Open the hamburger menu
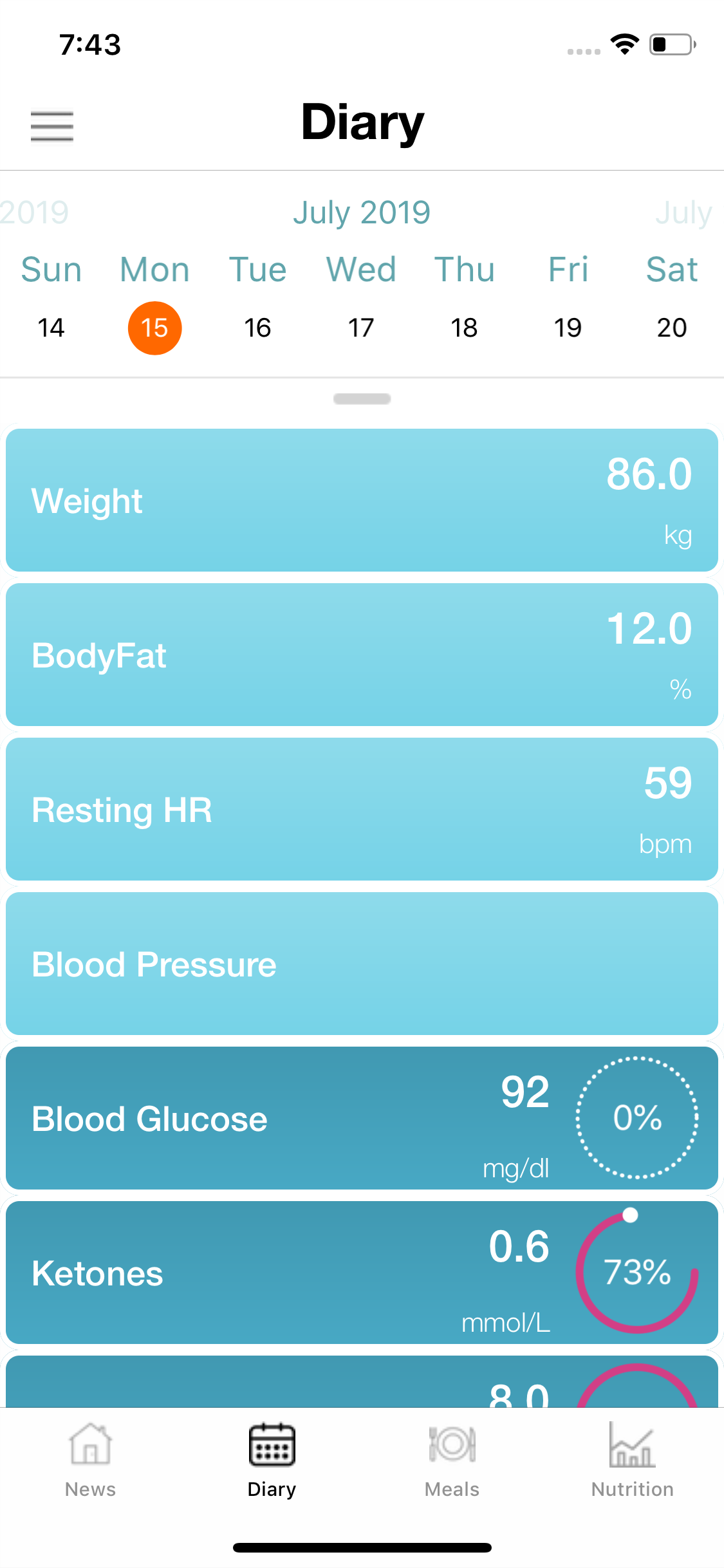 pos(52,126)
